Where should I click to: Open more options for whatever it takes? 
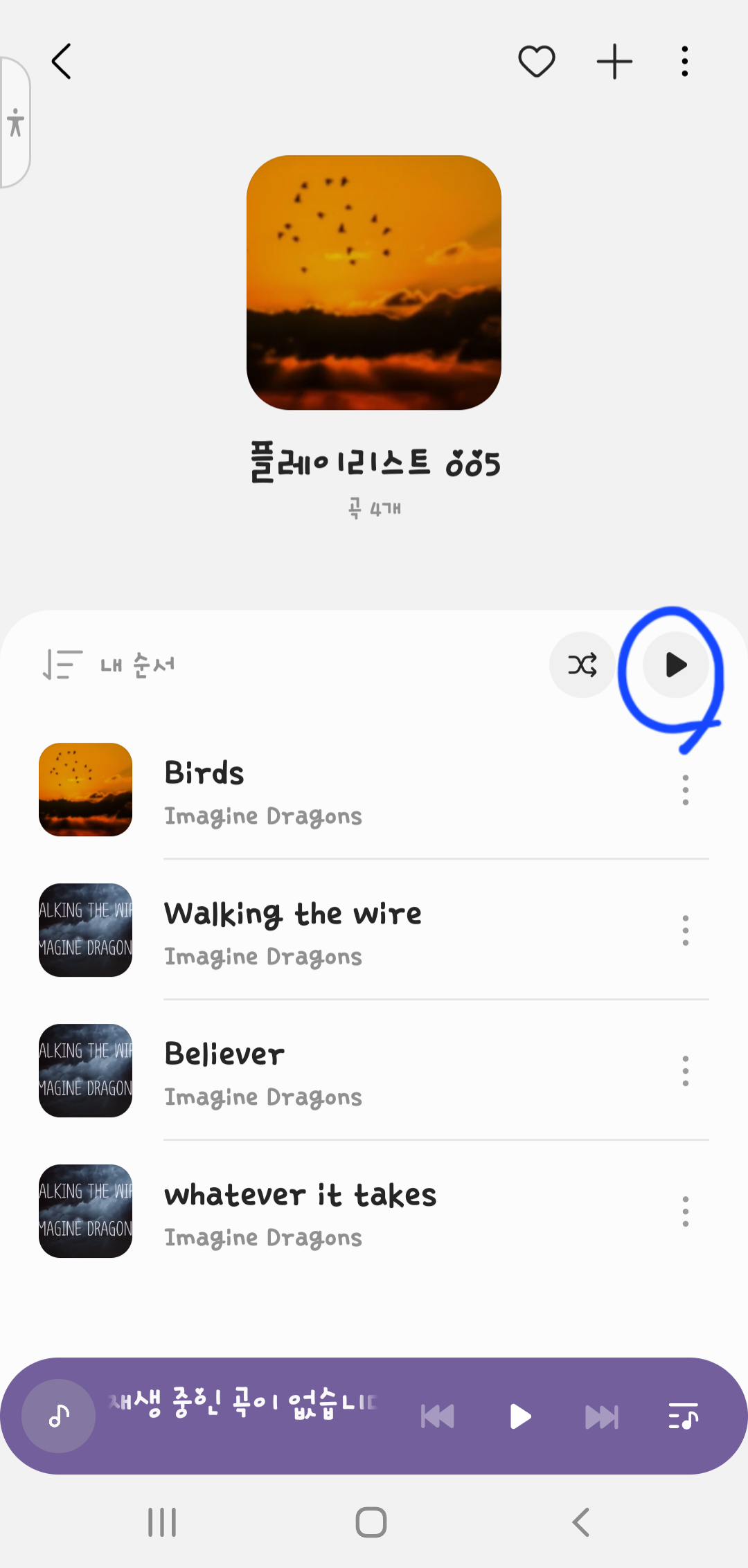(685, 1211)
